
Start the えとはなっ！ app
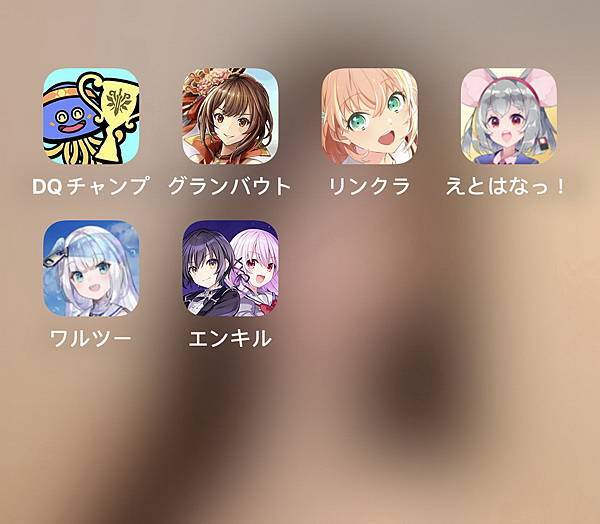[508, 116]
